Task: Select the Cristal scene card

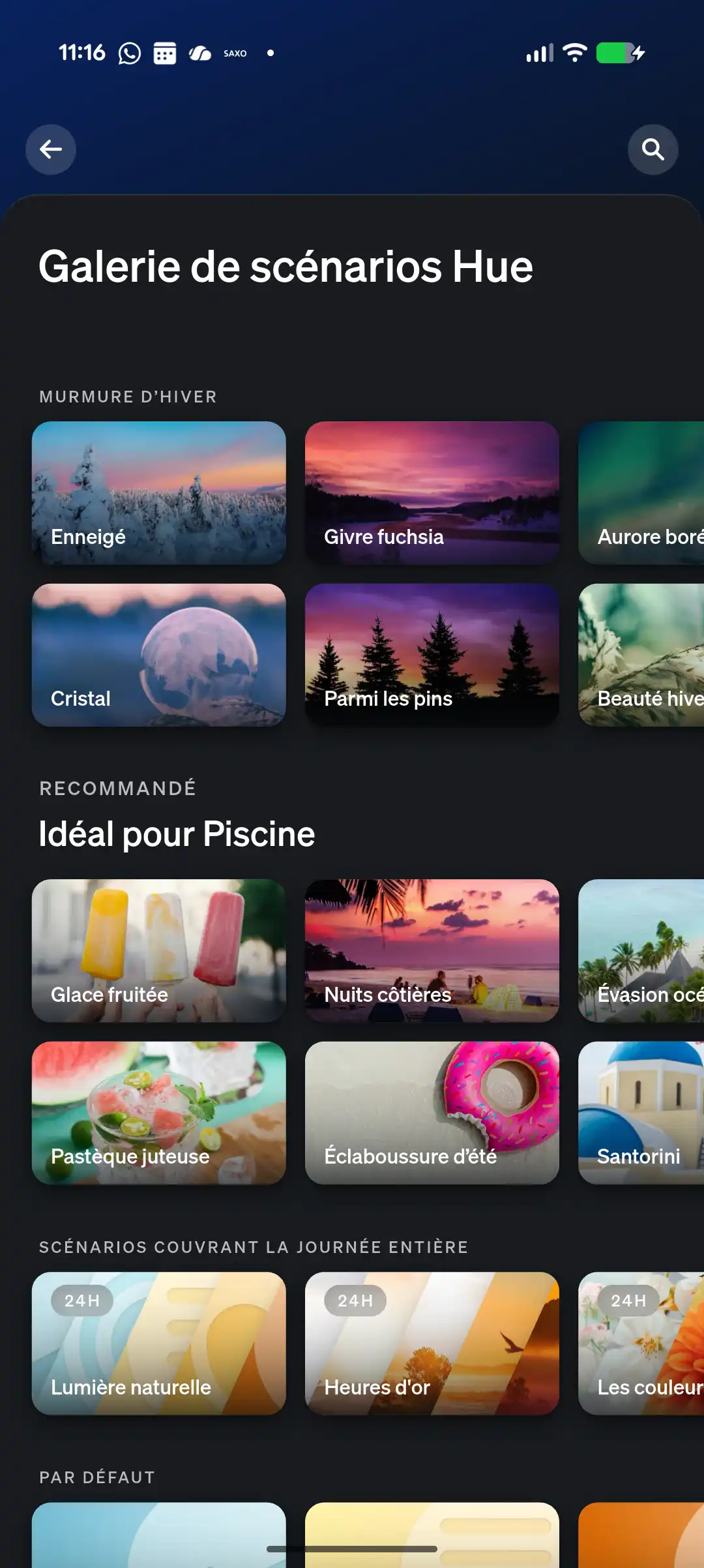Action: [158, 655]
